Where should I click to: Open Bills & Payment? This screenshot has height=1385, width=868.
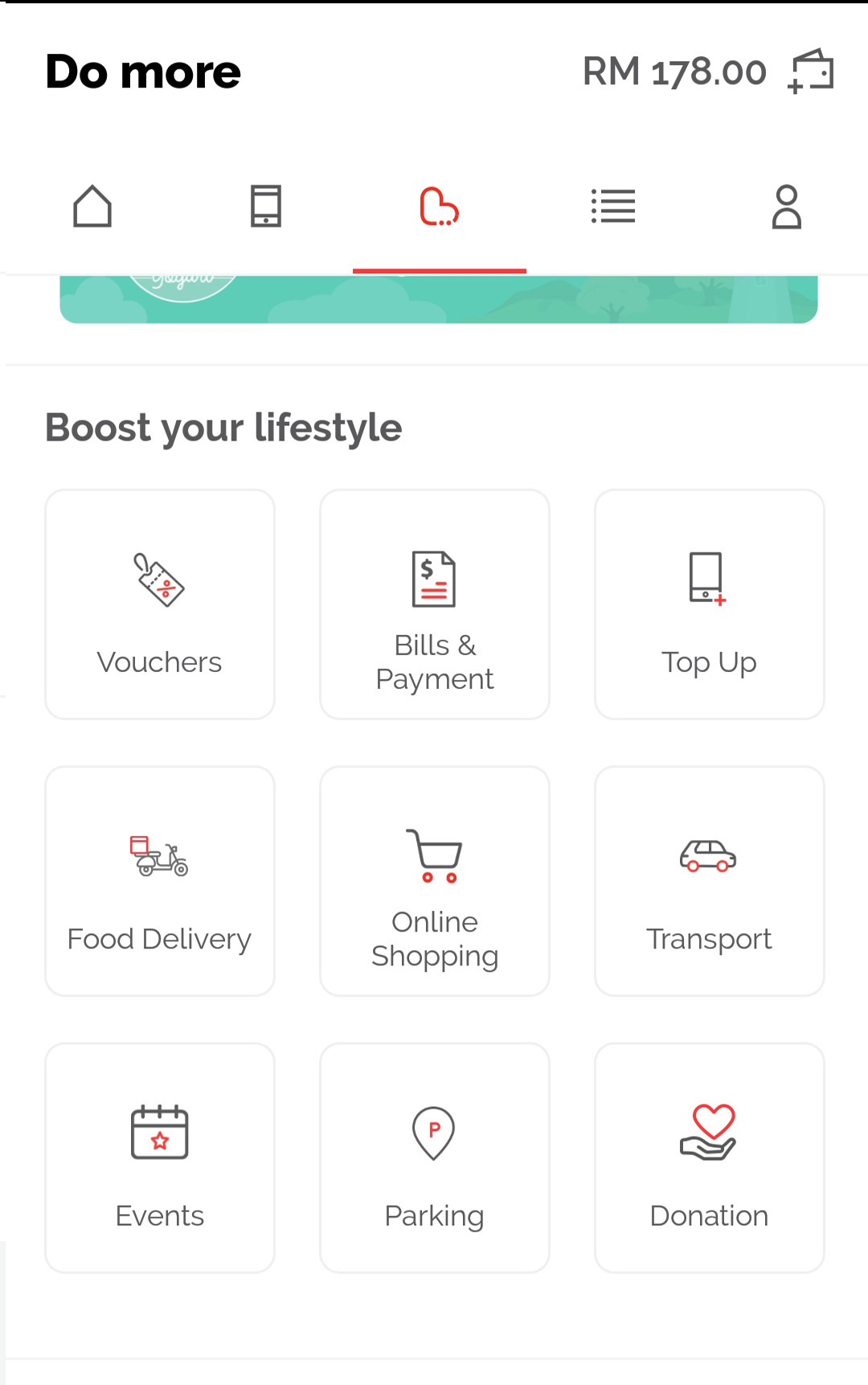click(434, 579)
